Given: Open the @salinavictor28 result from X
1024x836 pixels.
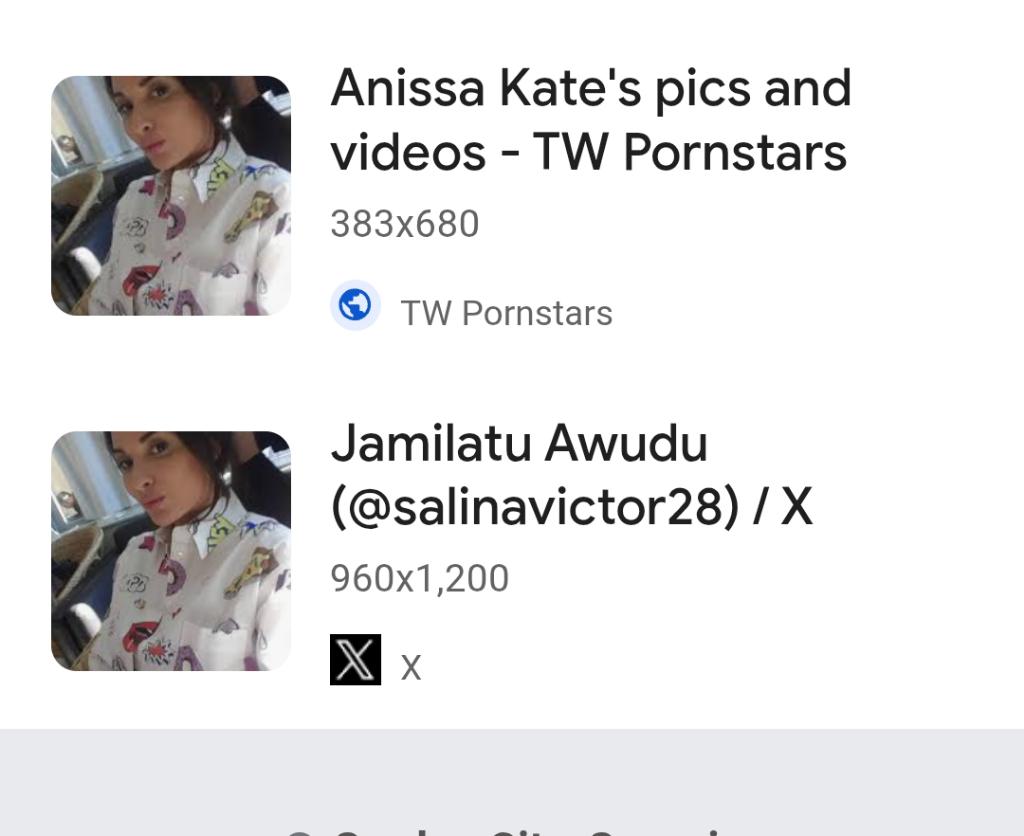Looking at the screenshot, I should coord(570,476).
